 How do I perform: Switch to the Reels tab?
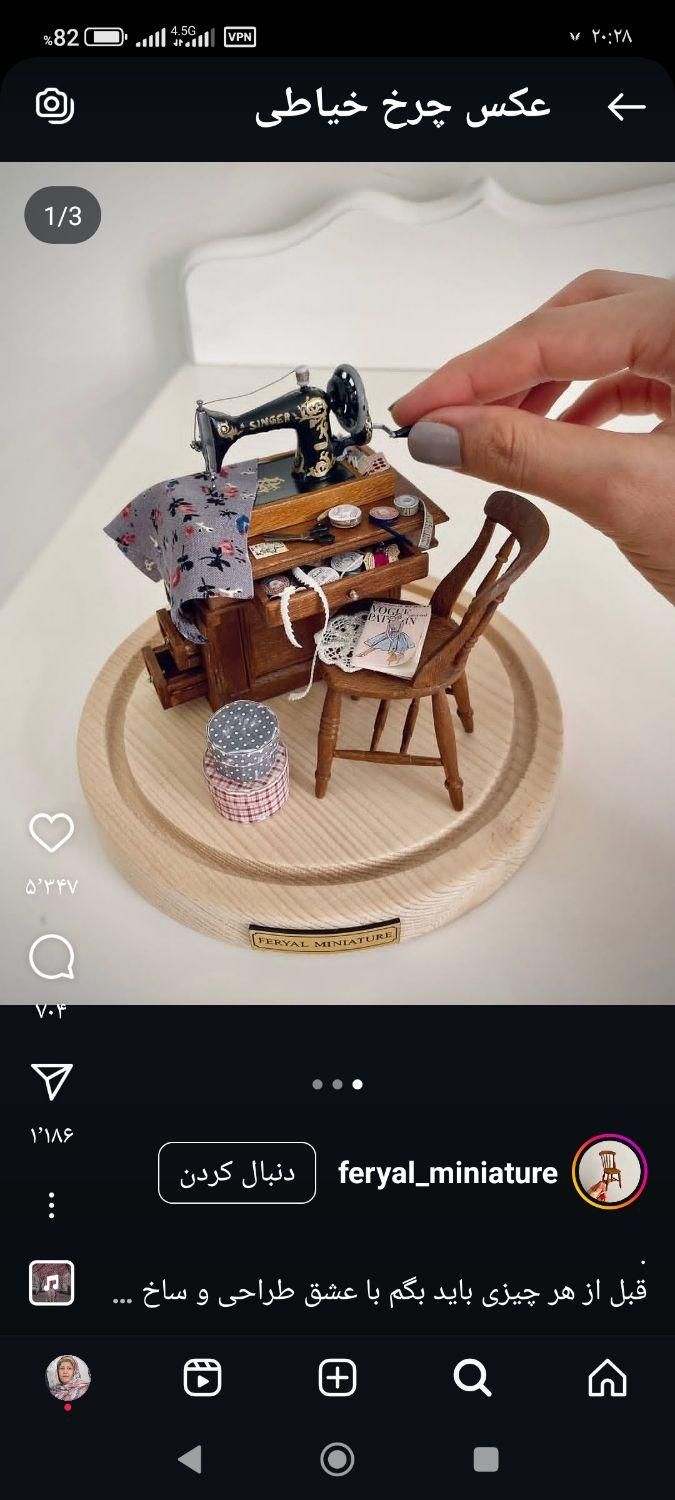202,1378
